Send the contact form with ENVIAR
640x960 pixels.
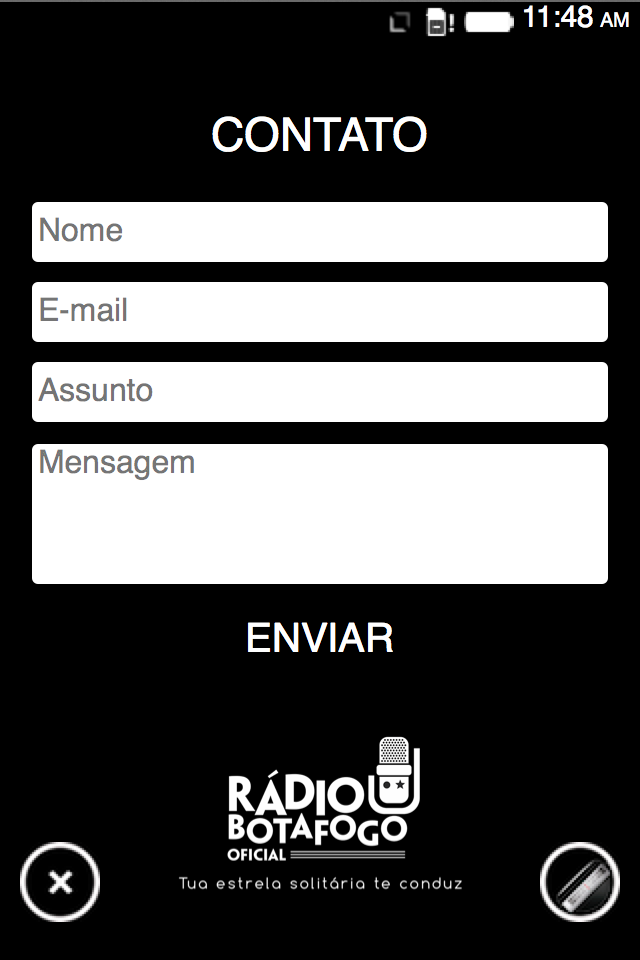coord(320,638)
